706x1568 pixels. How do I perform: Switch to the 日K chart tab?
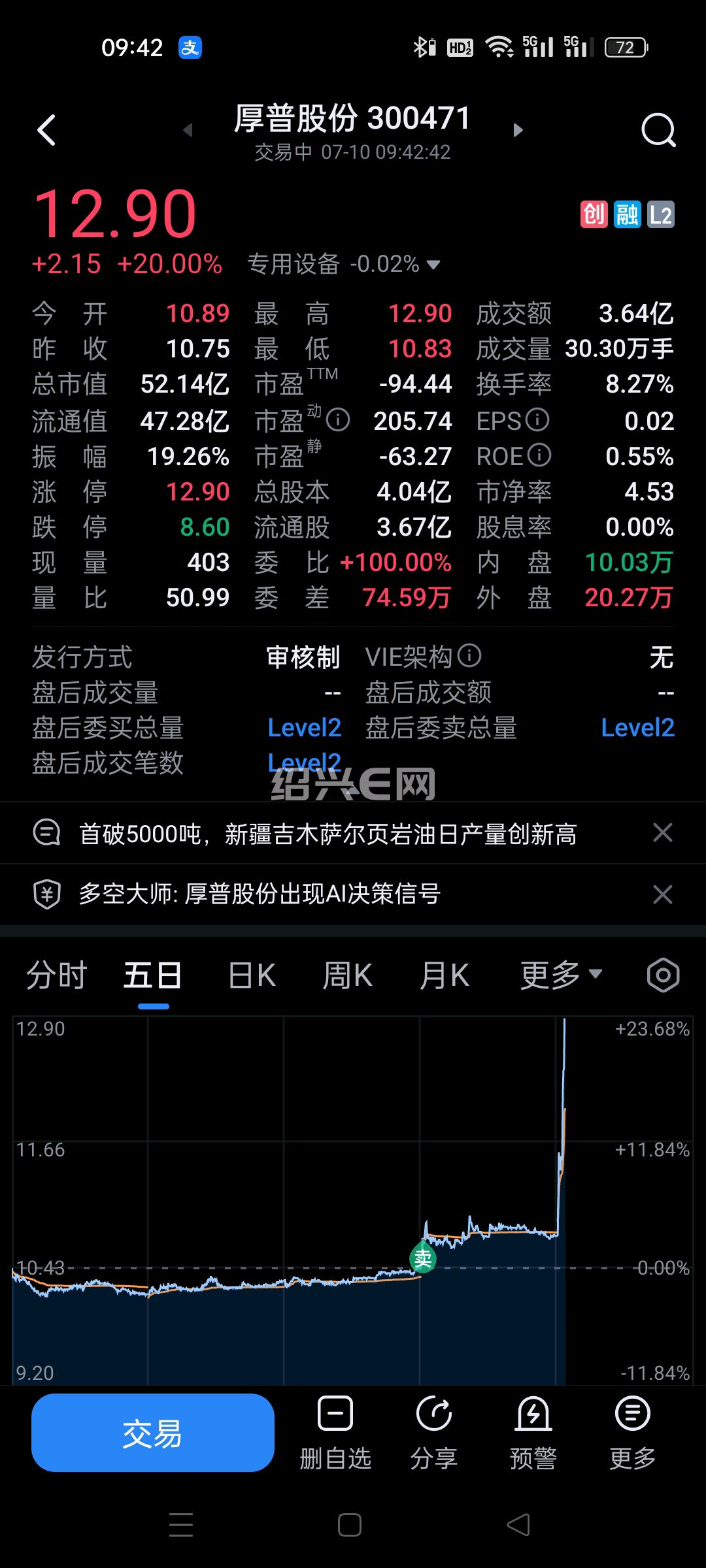(x=252, y=975)
